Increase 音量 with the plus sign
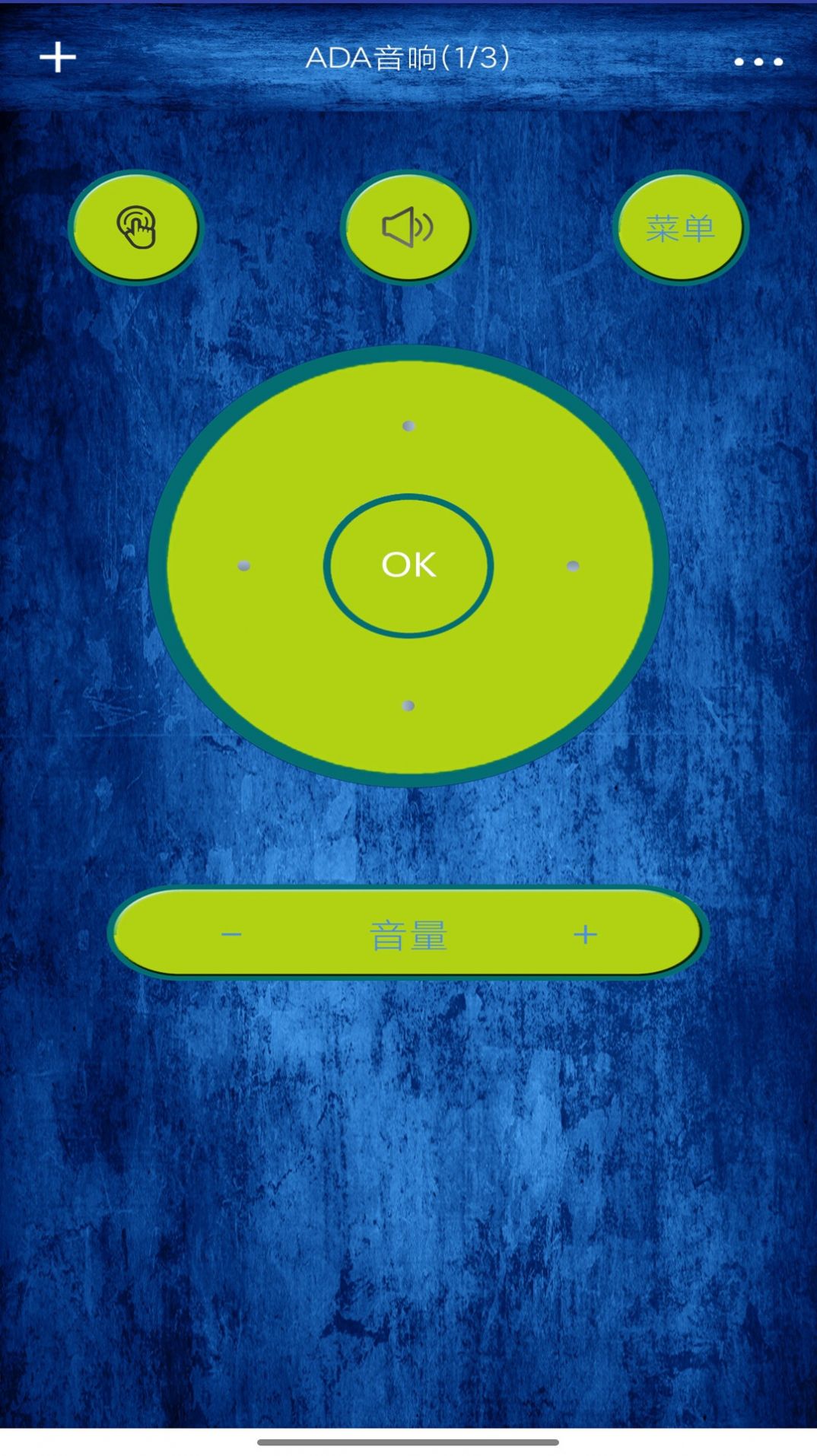This screenshot has height=1456, width=817. click(x=585, y=934)
